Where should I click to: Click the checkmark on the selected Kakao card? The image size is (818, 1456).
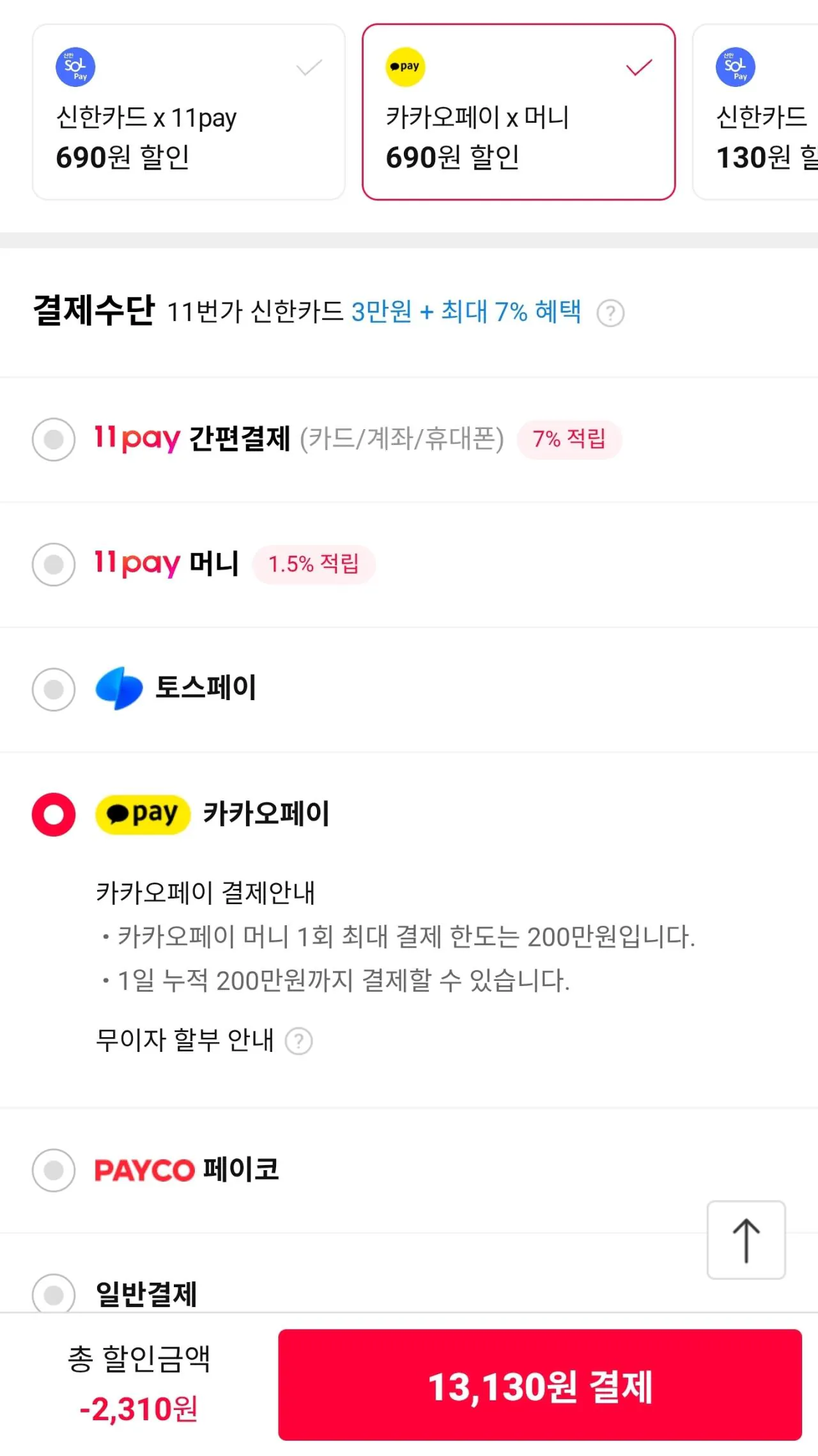pyautogui.click(x=638, y=67)
